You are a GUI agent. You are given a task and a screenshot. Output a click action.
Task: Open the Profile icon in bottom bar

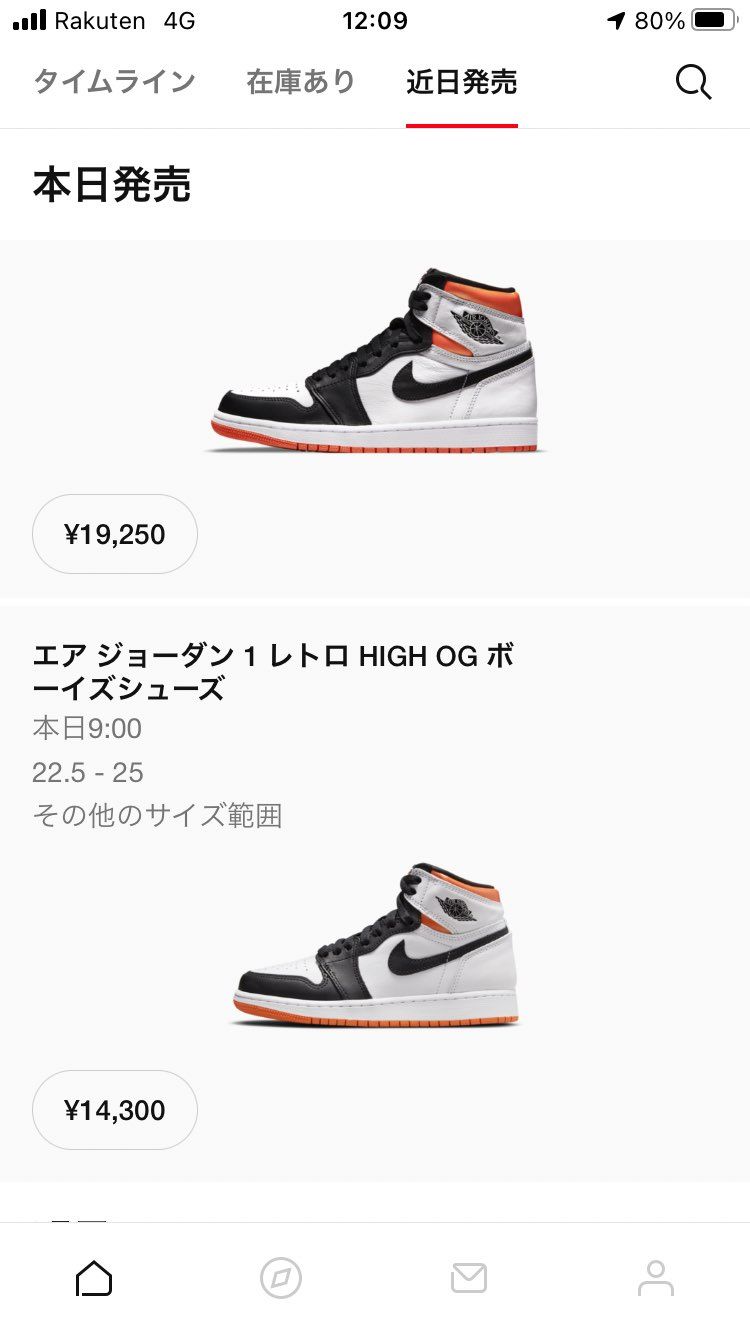pyautogui.click(x=656, y=1277)
